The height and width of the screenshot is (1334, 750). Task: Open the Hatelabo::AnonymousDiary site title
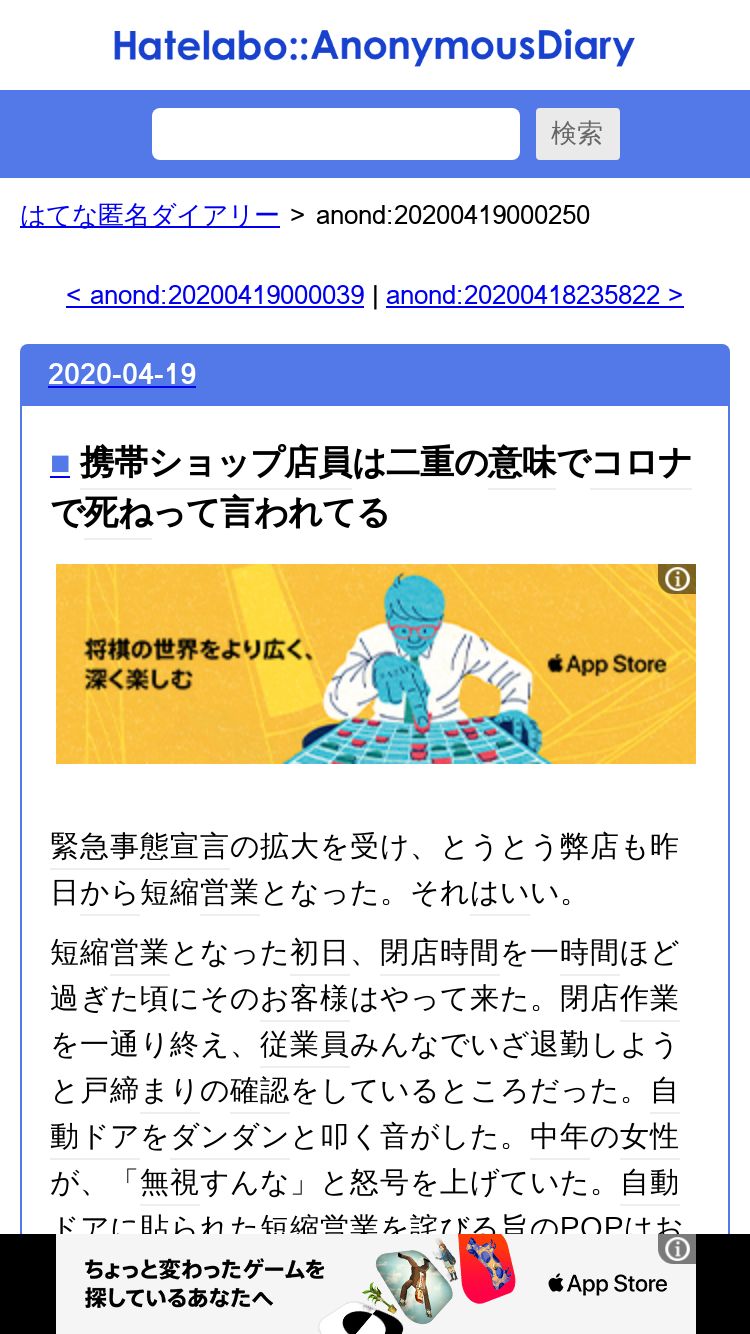[374, 46]
